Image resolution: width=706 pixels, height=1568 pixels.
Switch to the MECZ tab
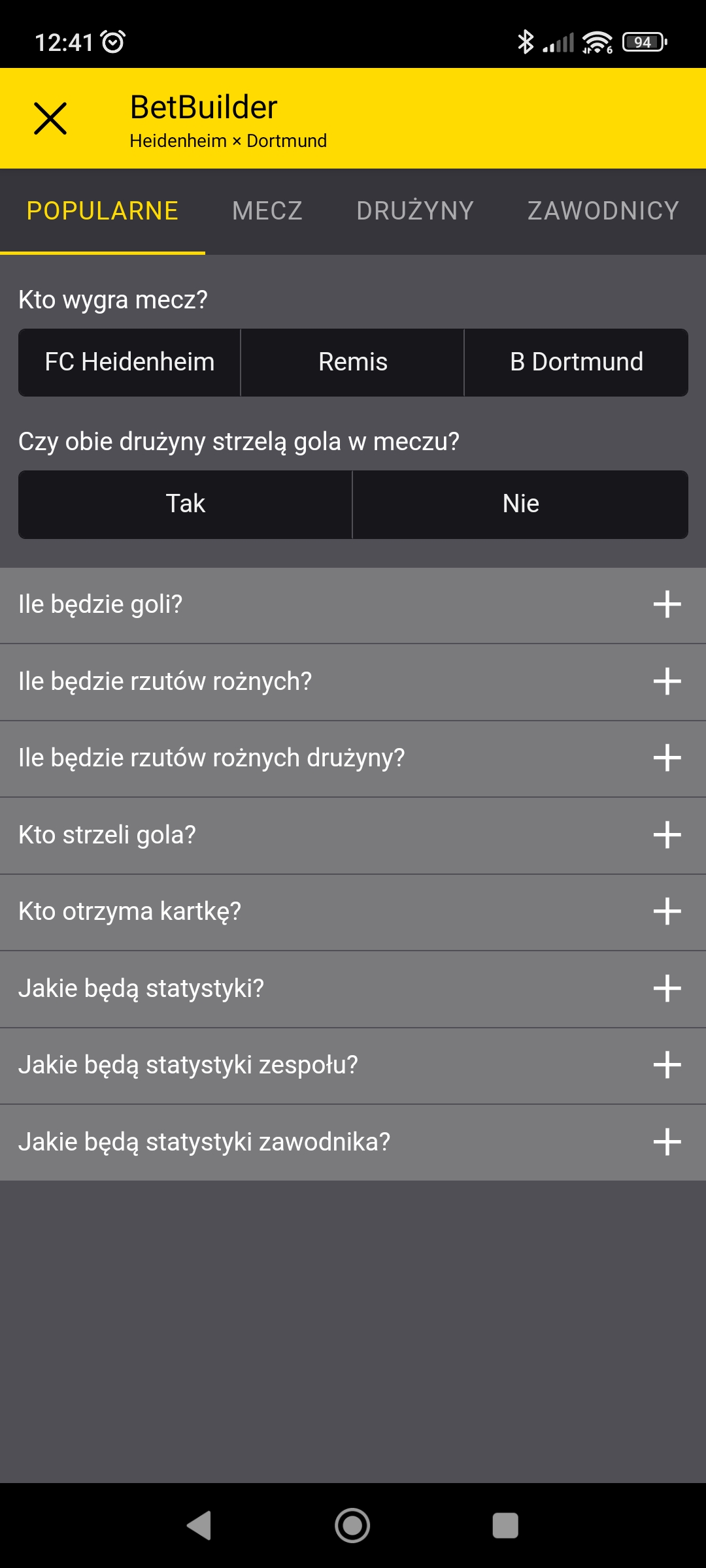[267, 211]
